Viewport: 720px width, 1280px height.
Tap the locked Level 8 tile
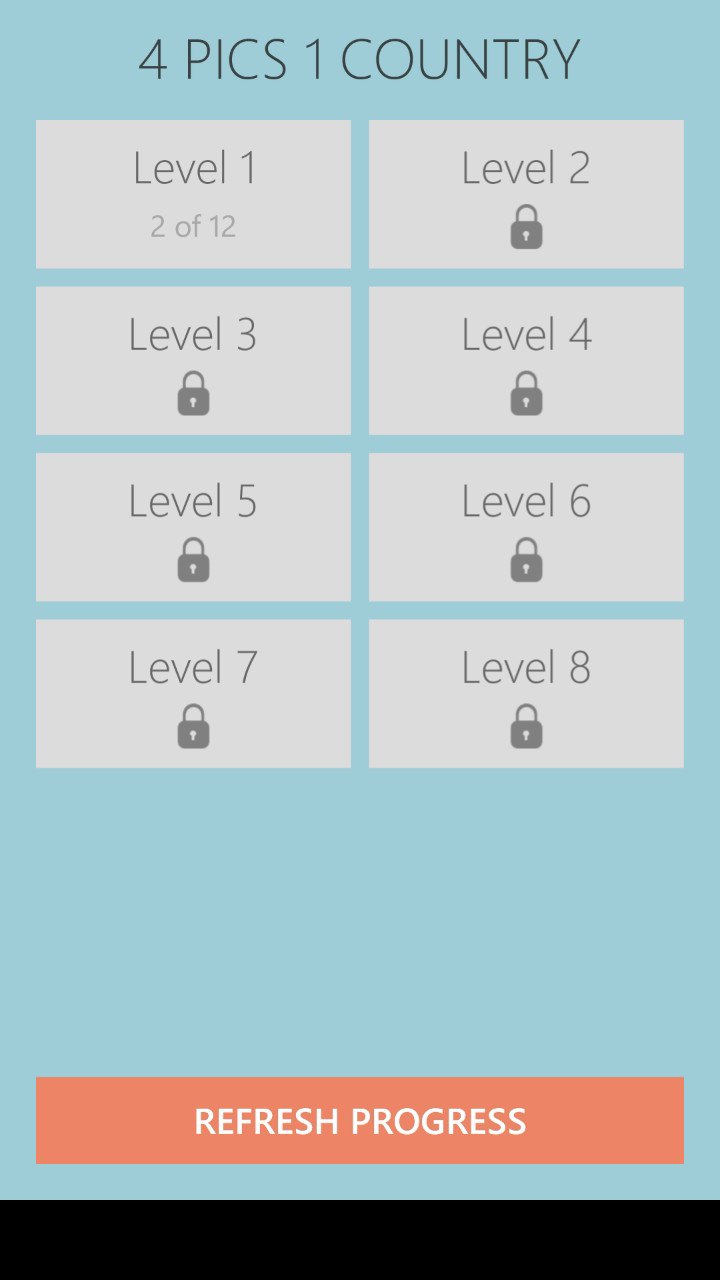pyautogui.click(x=526, y=693)
